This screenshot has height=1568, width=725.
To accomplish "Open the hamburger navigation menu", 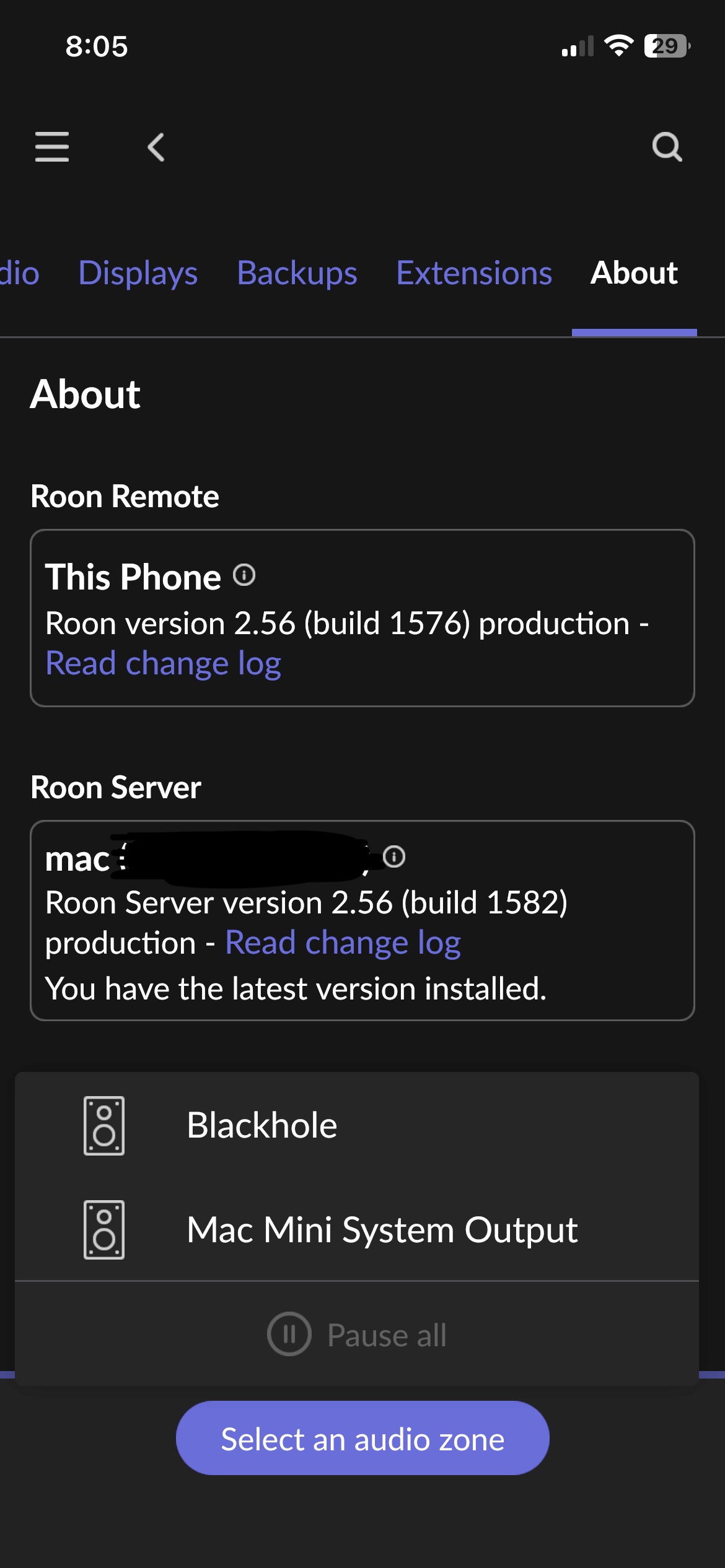I will (52, 147).
